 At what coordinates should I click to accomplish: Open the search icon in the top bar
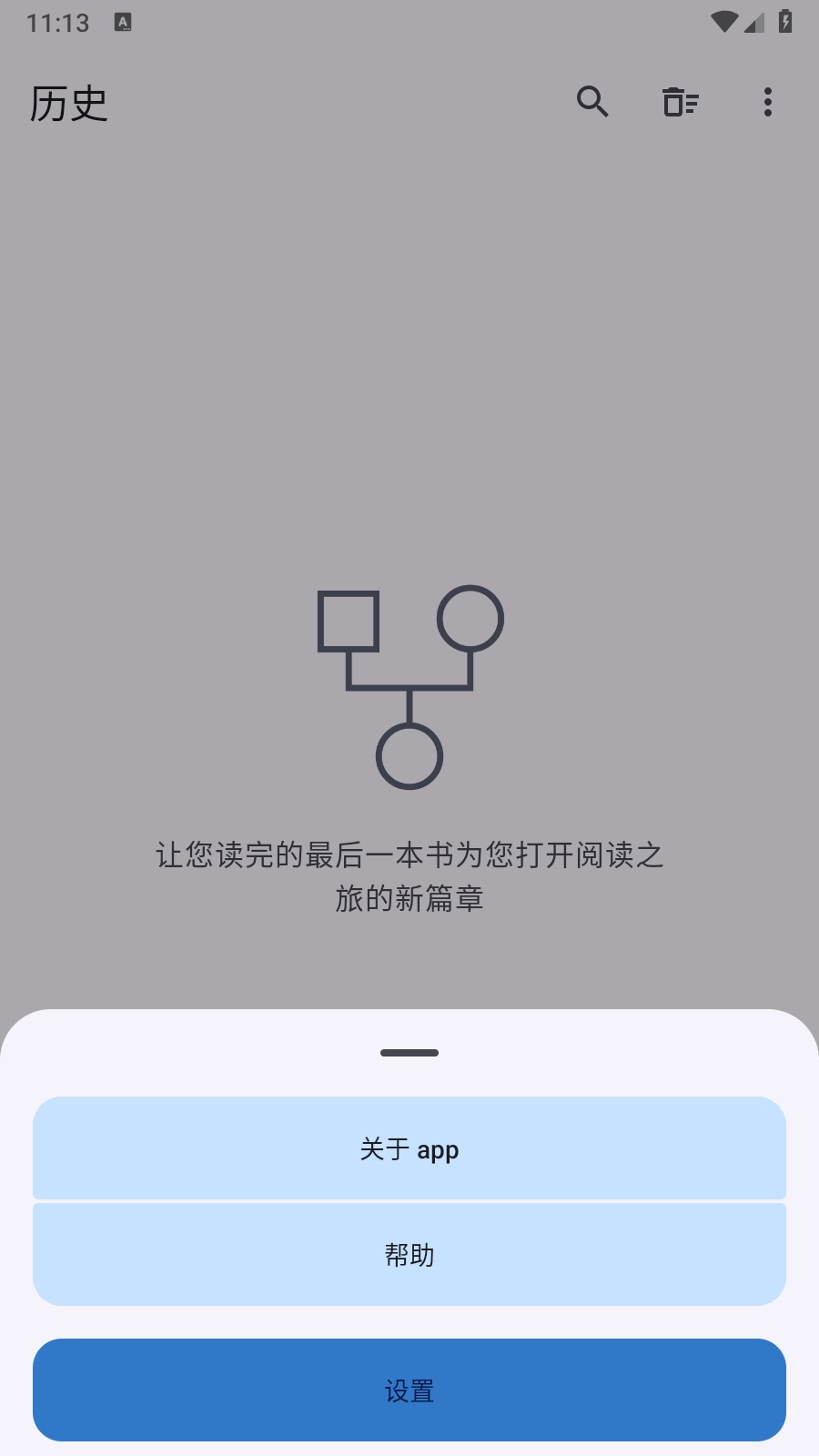[593, 102]
